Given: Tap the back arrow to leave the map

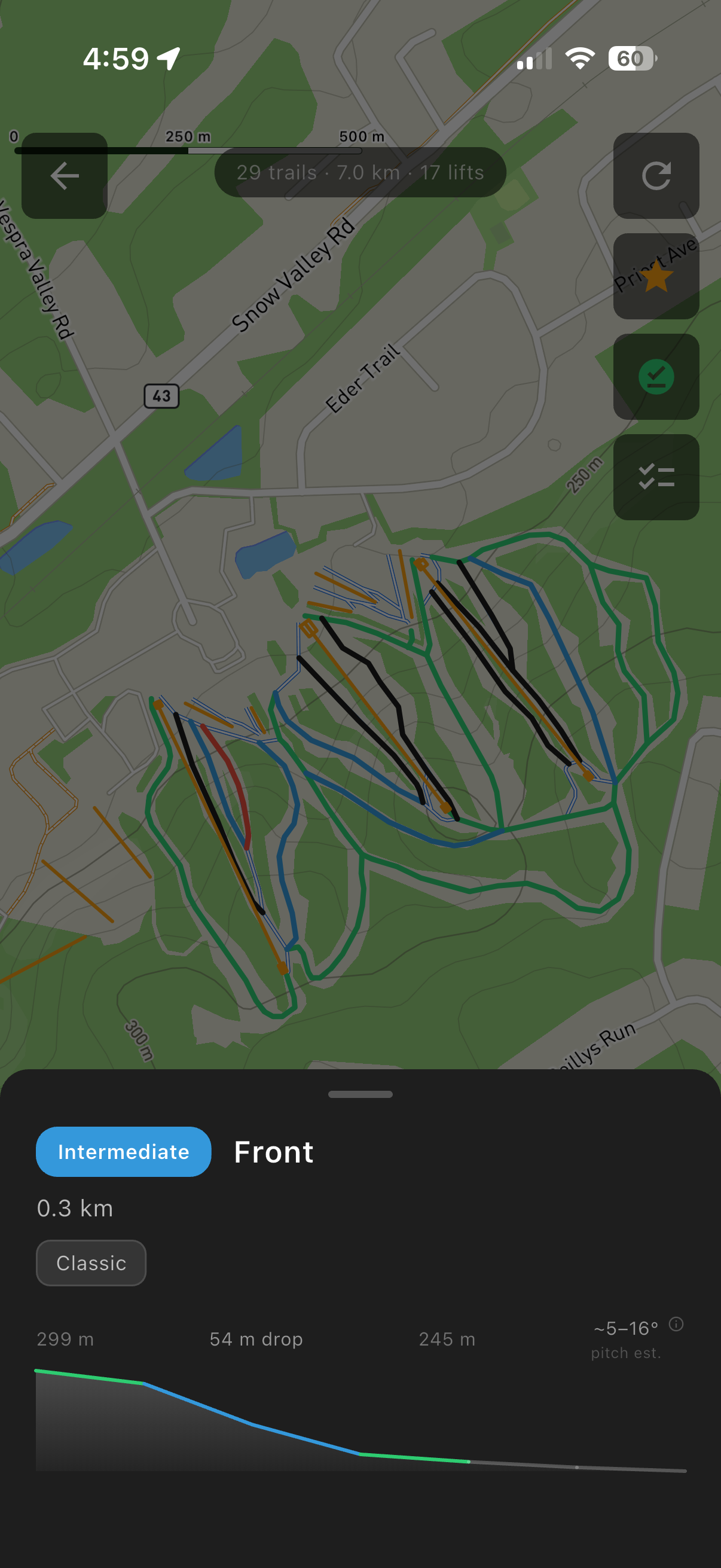Looking at the screenshot, I should pyautogui.click(x=64, y=176).
